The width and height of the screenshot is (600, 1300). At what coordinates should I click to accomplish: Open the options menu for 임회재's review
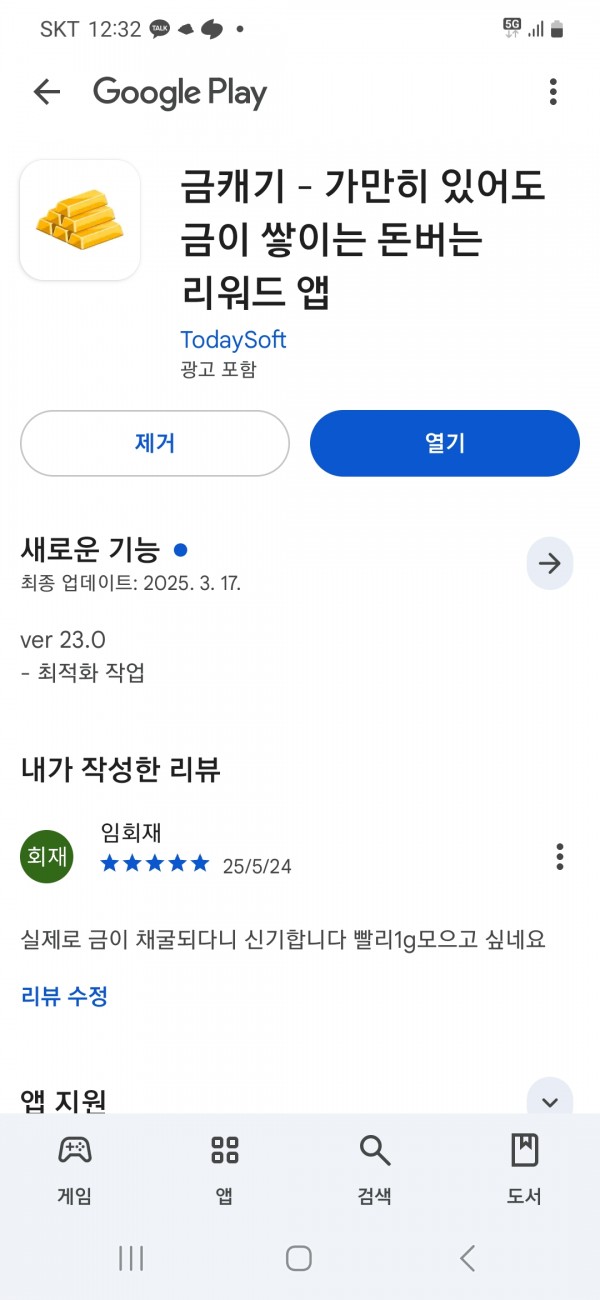click(560, 857)
